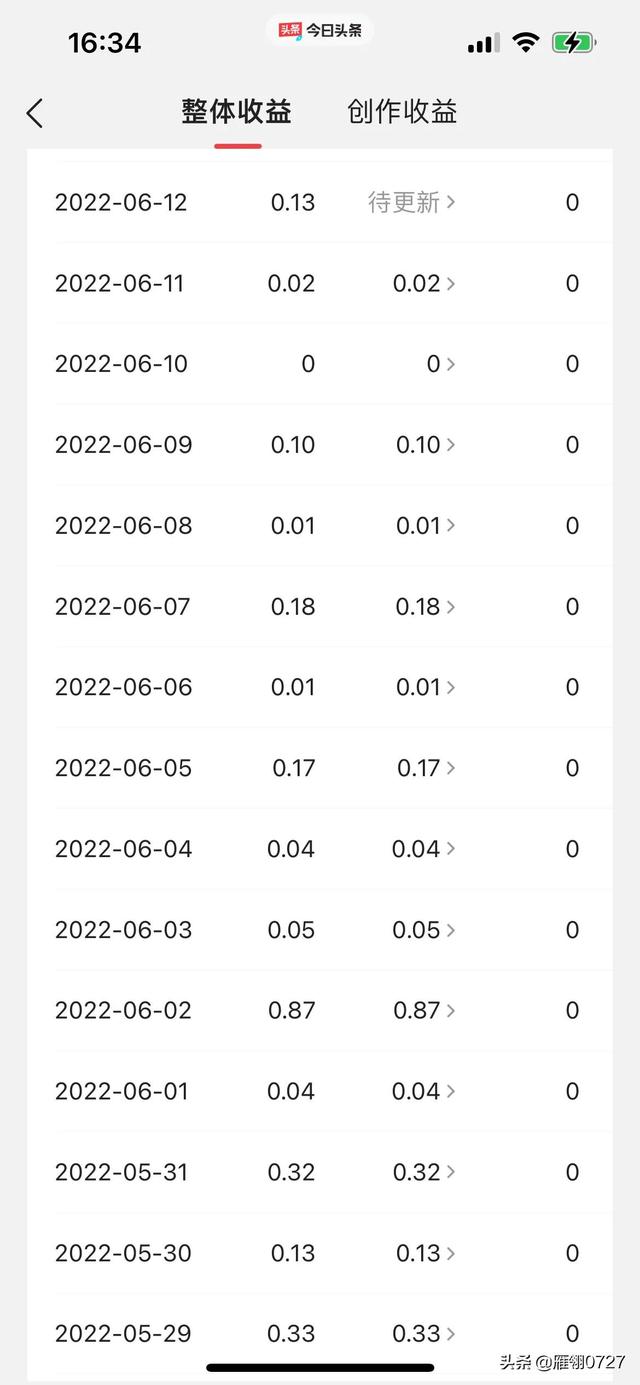Image resolution: width=640 pixels, height=1385 pixels.
Task: Open income detail for 2022-06-09
Action: [426, 445]
